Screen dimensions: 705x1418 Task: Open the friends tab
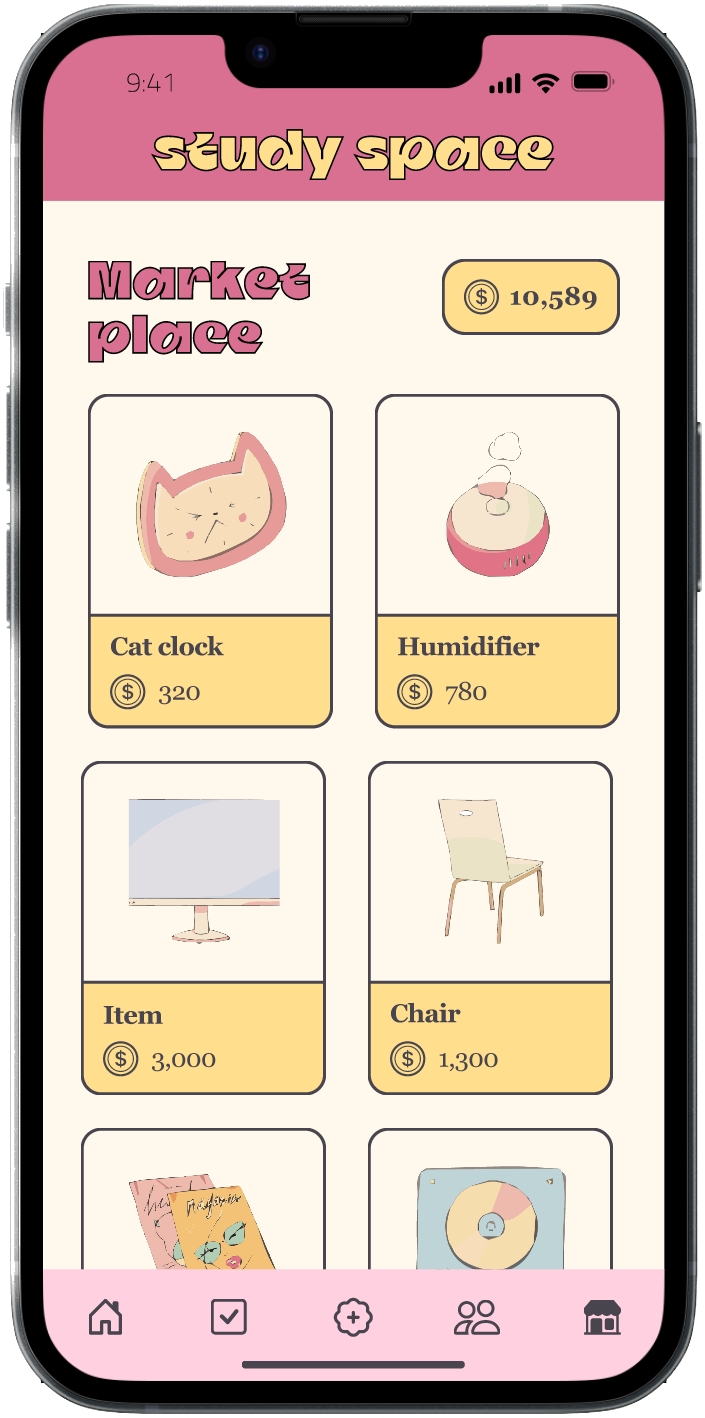tap(477, 1317)
